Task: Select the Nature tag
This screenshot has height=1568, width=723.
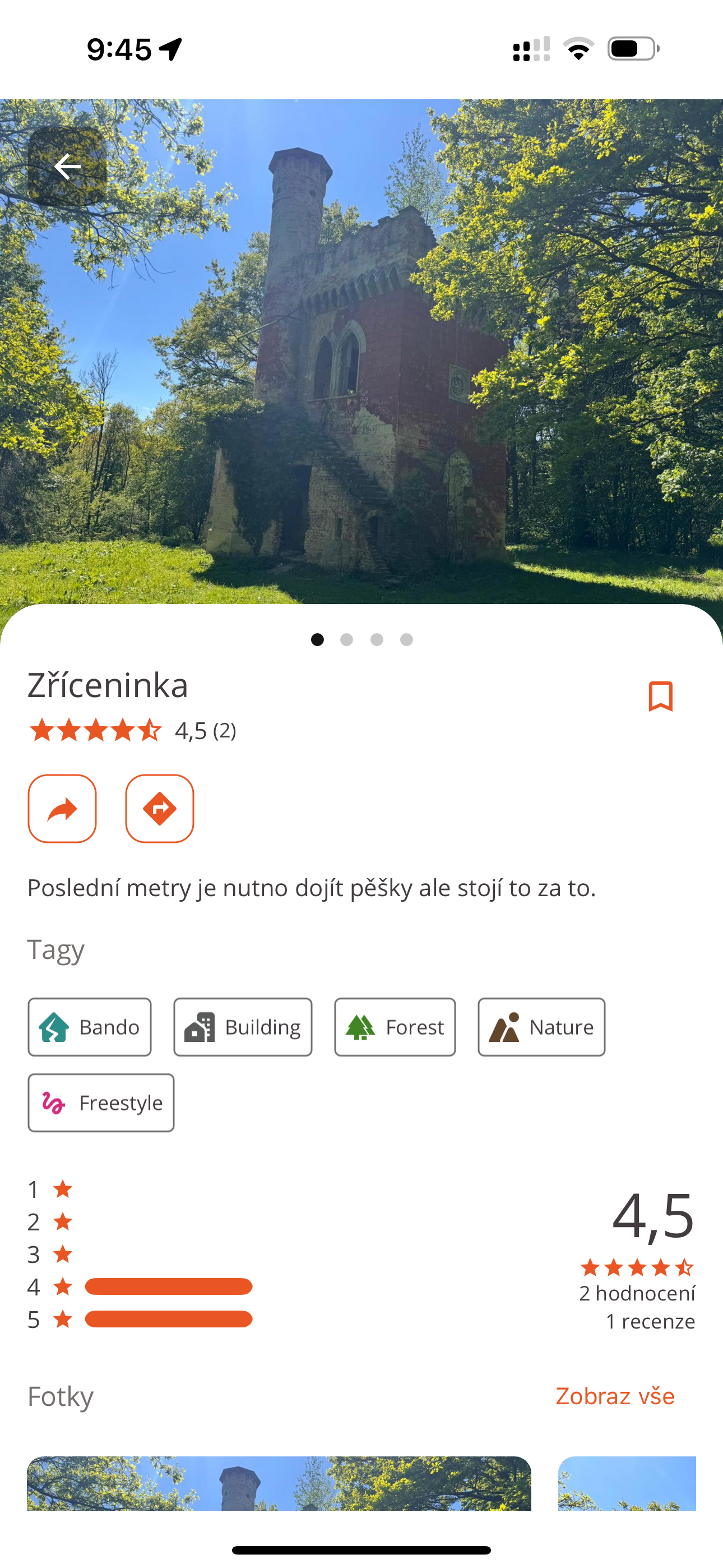Action: coord(541,1027)
